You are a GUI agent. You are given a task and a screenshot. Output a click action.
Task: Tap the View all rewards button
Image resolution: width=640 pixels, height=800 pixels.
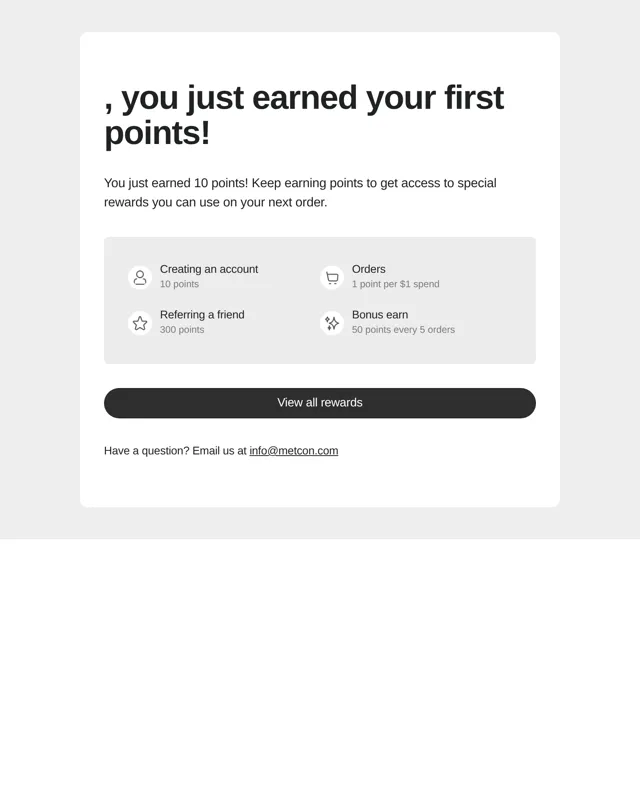point(320,403)
